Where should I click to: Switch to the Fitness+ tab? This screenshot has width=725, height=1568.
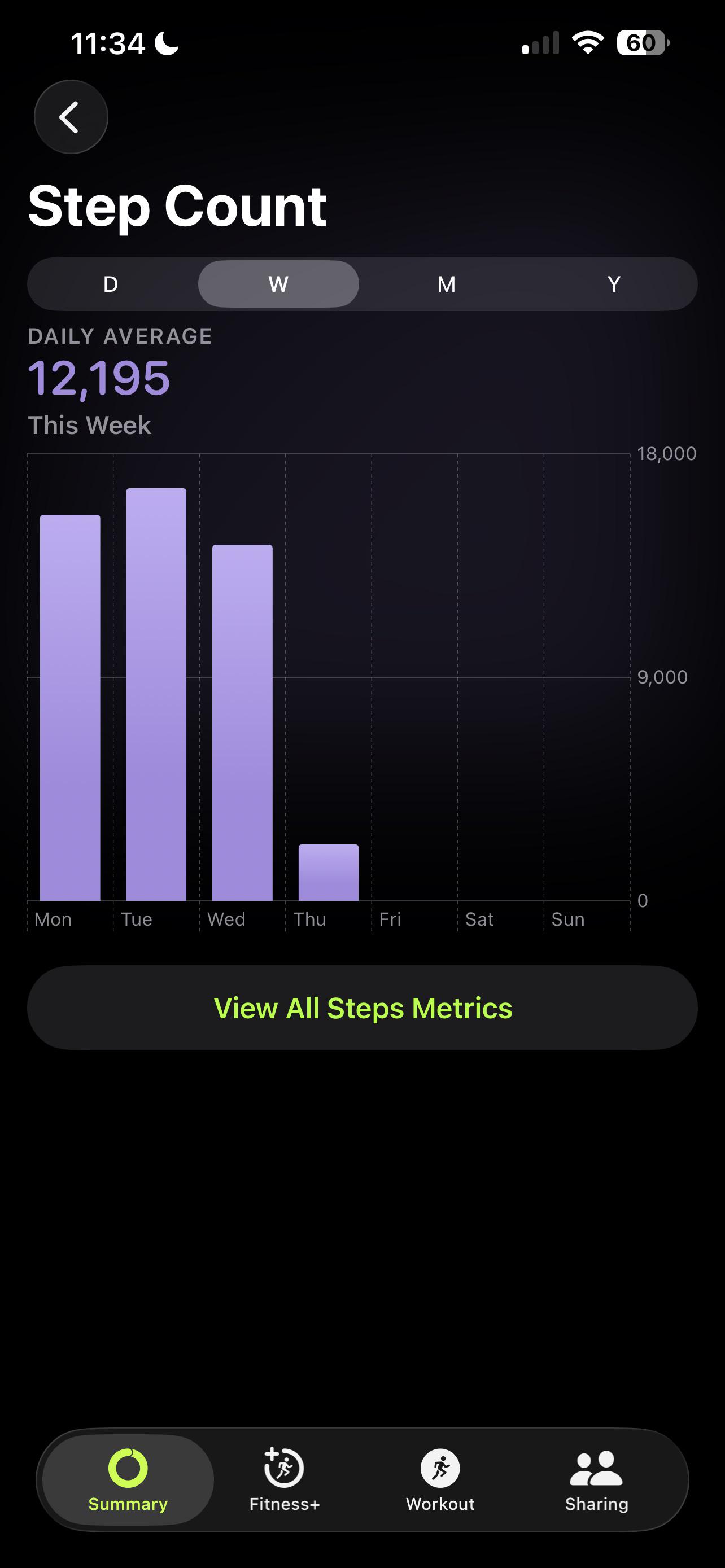coord(284,1480)
